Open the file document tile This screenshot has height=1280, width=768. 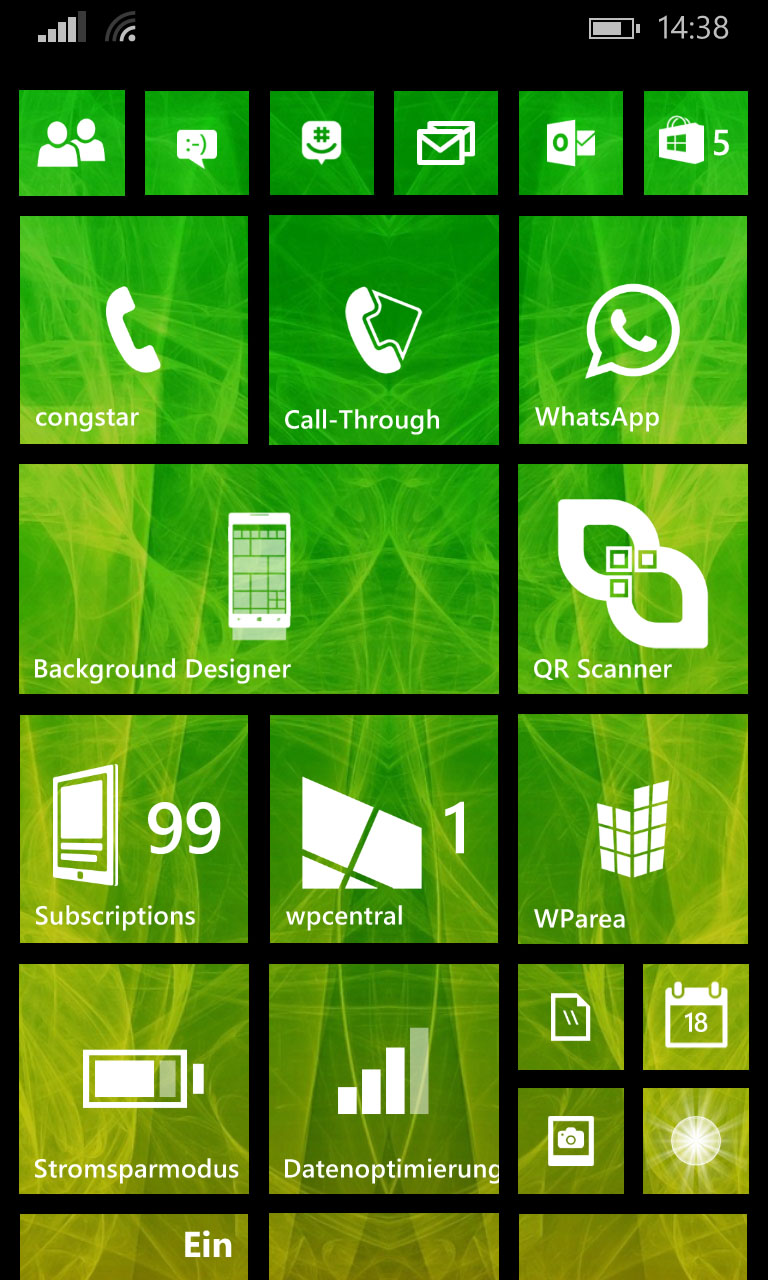coord(571,1017)
